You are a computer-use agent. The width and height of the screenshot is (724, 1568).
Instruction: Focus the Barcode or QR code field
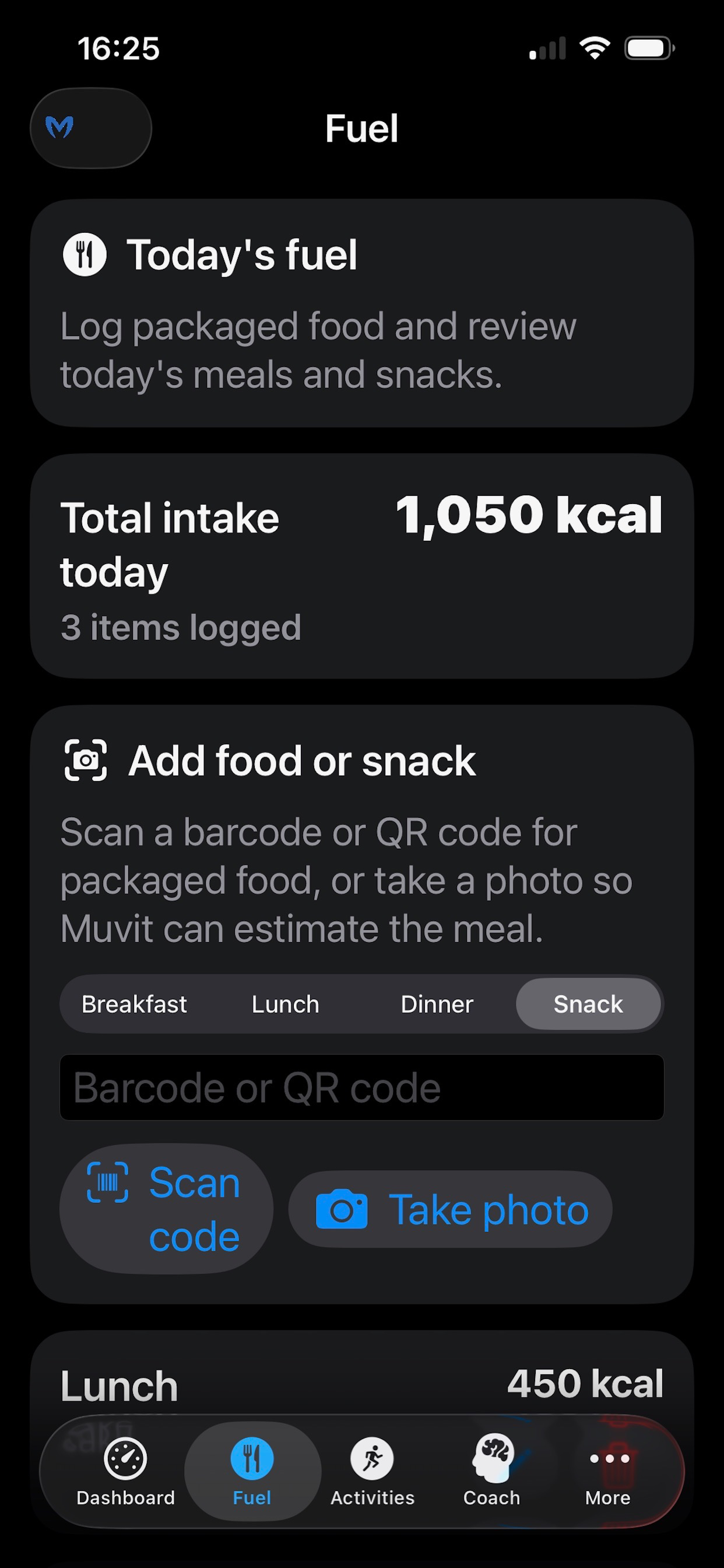pyautogui.click(x=362, y=1087)
